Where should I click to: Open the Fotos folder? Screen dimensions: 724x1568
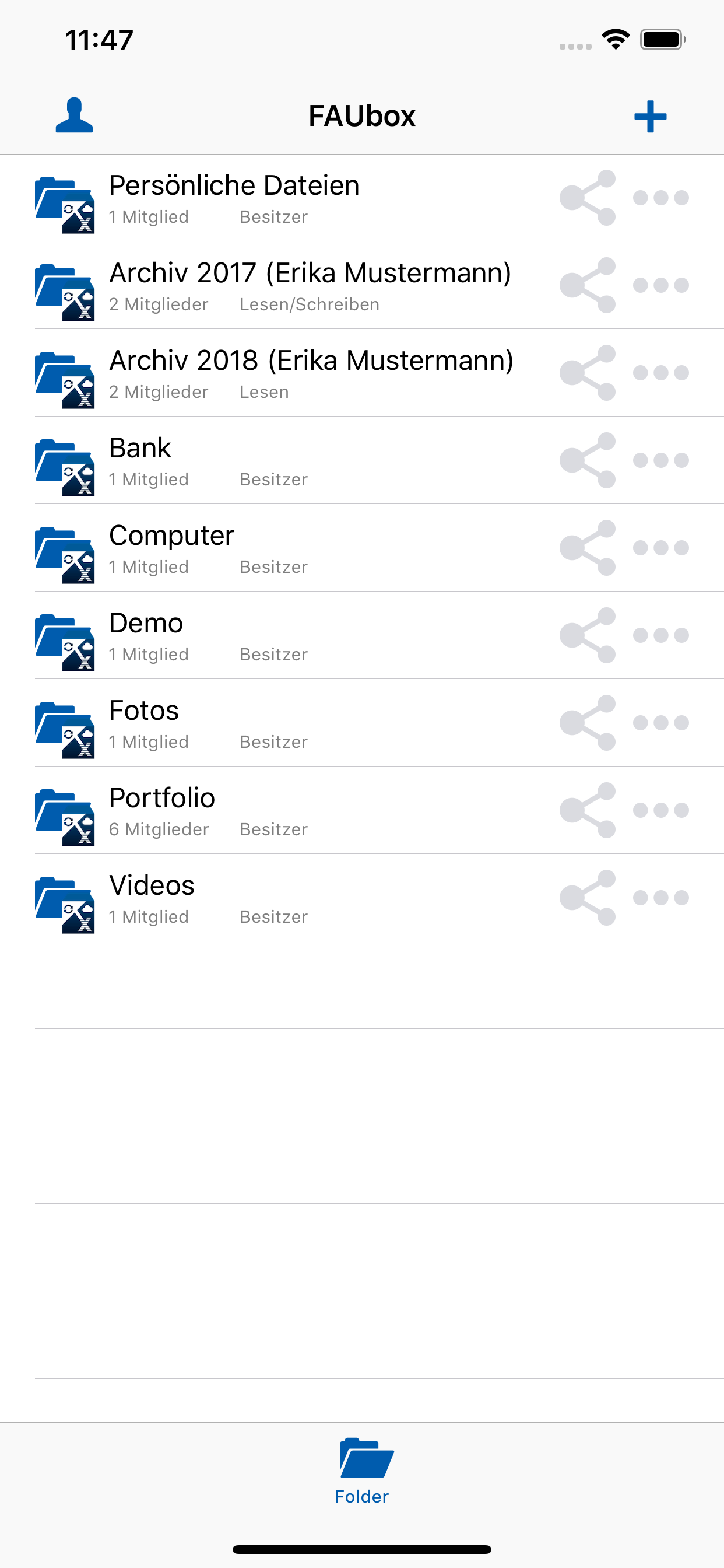[x=144, y=723]
